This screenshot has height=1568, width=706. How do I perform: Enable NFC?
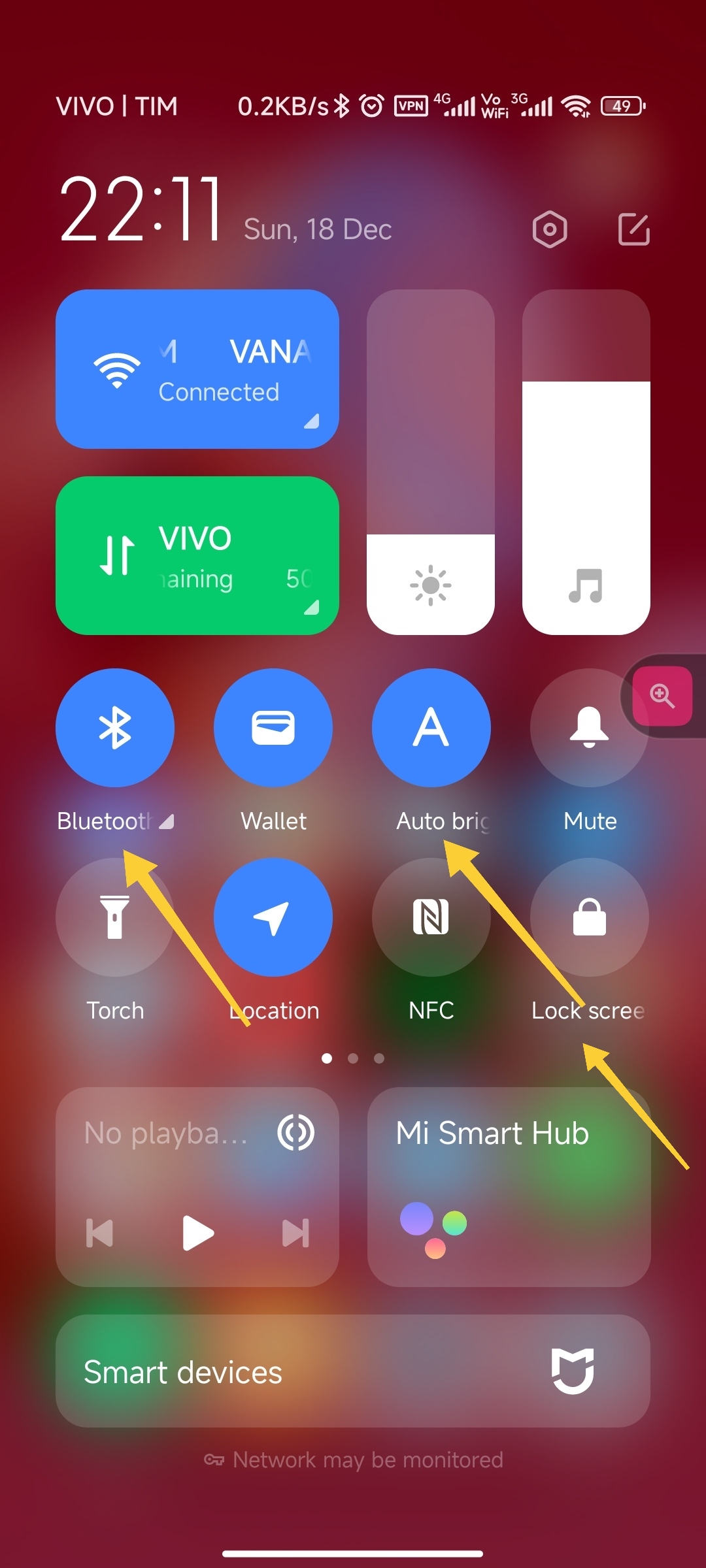(431, 917)
